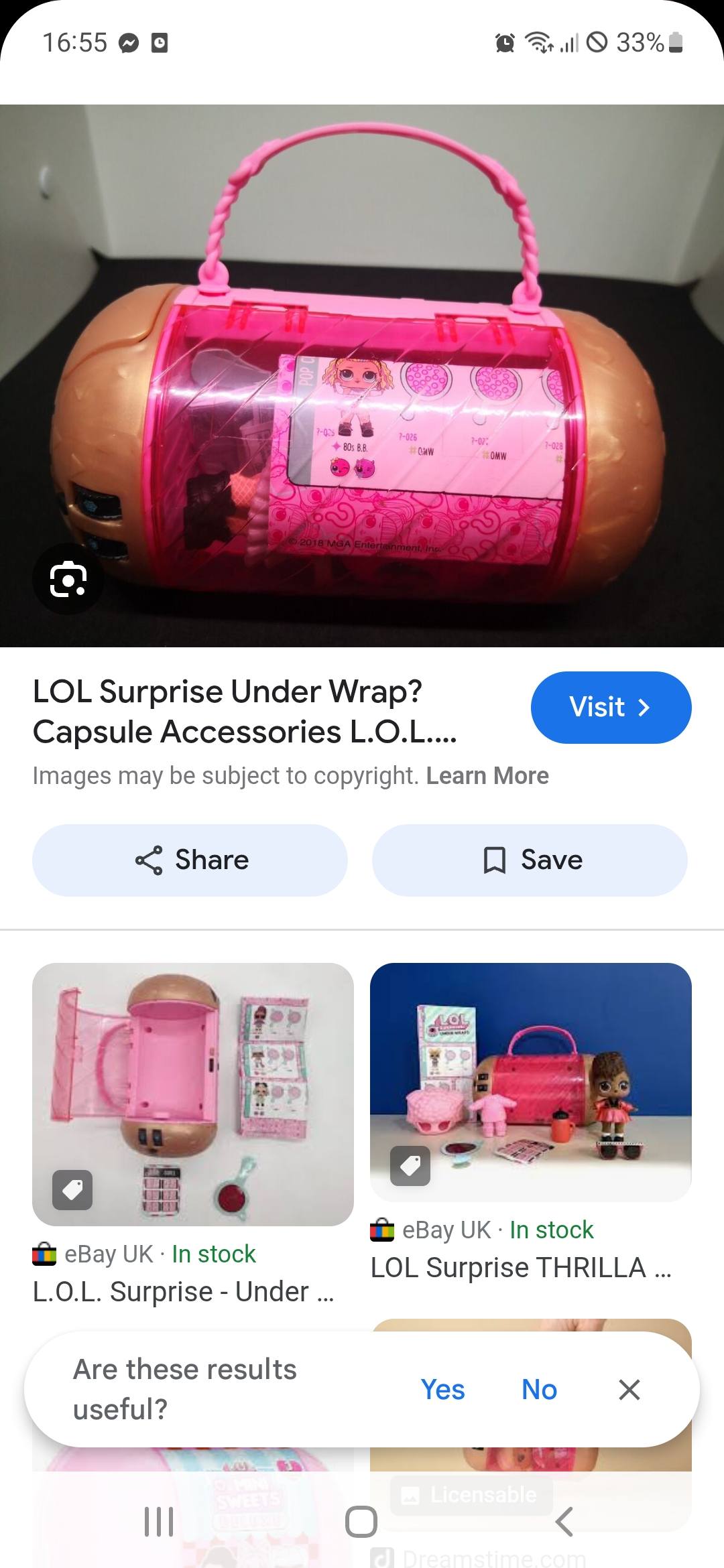Answer Yes to results being useful
724x1568 pixels.
click(442, 1389)
